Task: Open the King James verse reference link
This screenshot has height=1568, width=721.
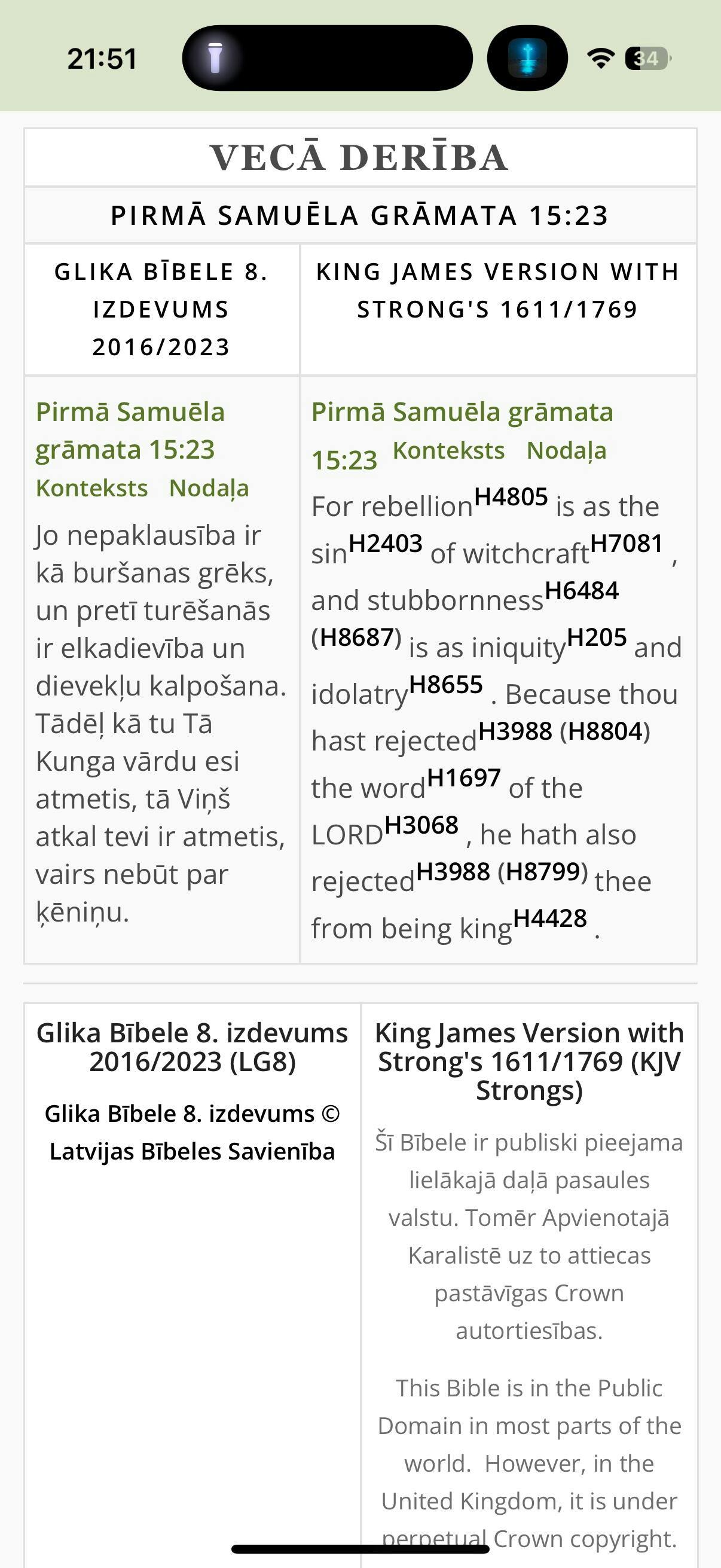Action: click(462, 436)
